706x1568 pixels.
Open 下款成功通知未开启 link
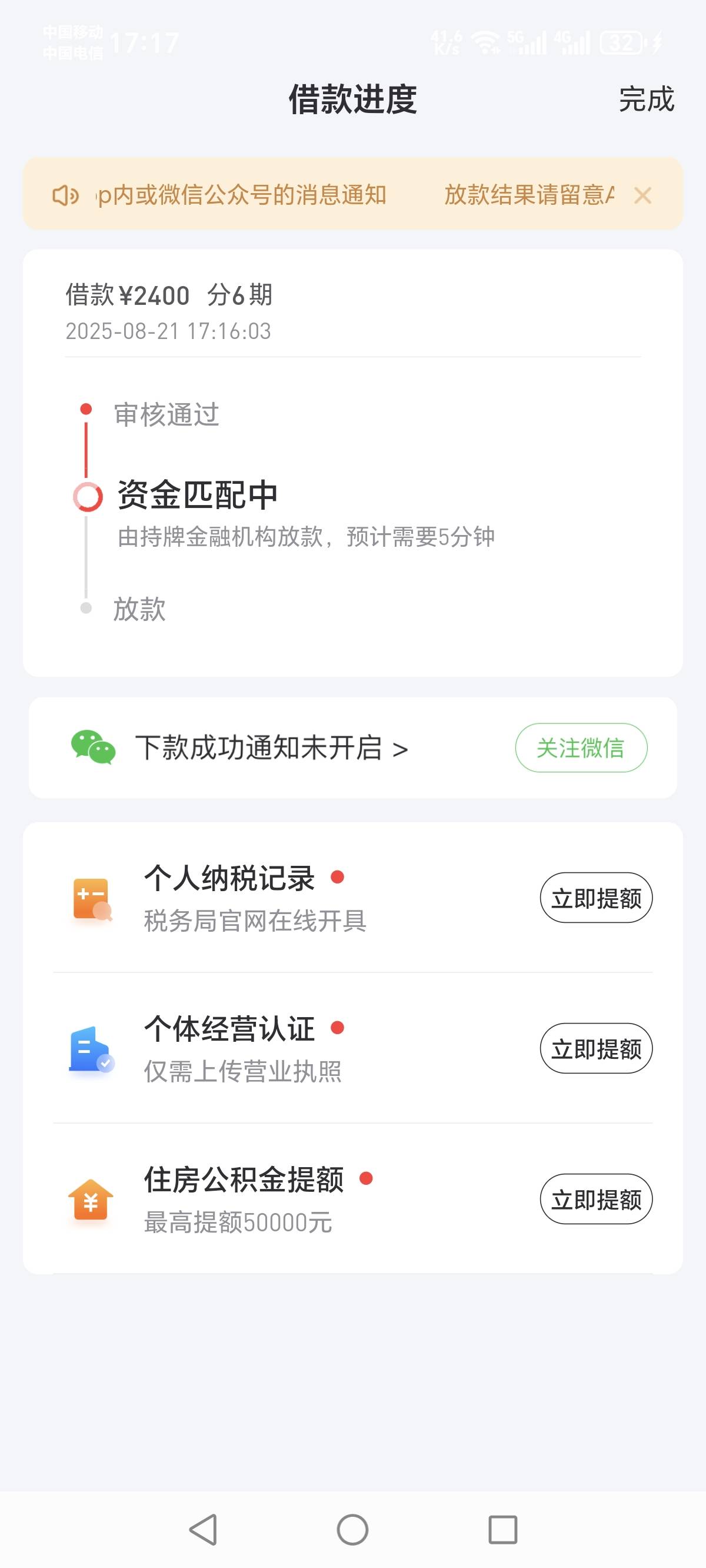[271, 748]
